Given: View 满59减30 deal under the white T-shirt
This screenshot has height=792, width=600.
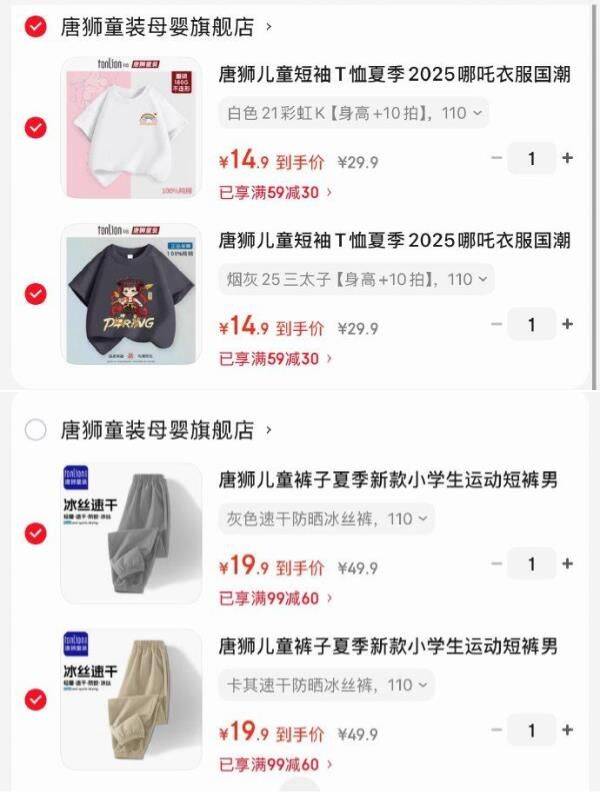Looking at the screenshot, I should click(275, 192).
